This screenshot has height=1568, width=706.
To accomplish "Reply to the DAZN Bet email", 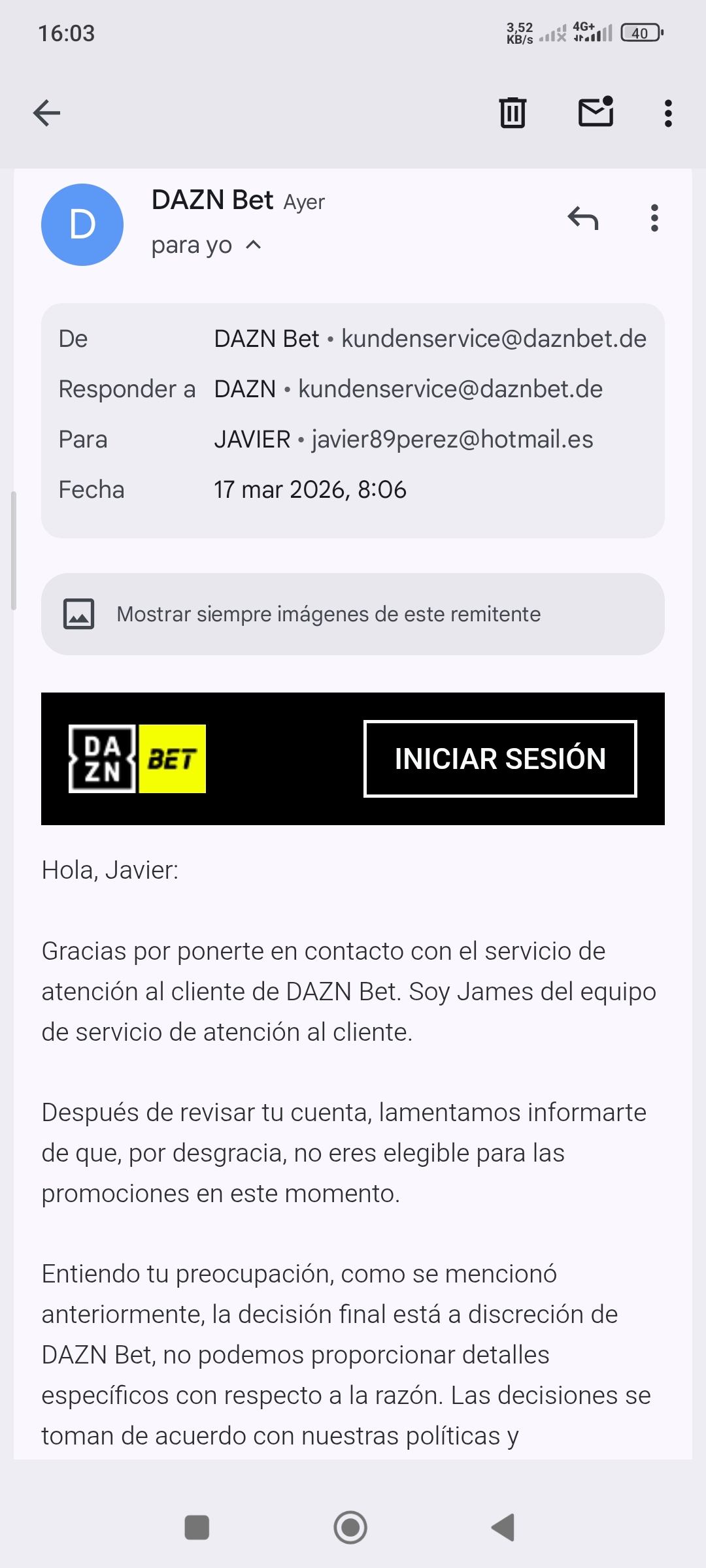I will pos(583,218).
